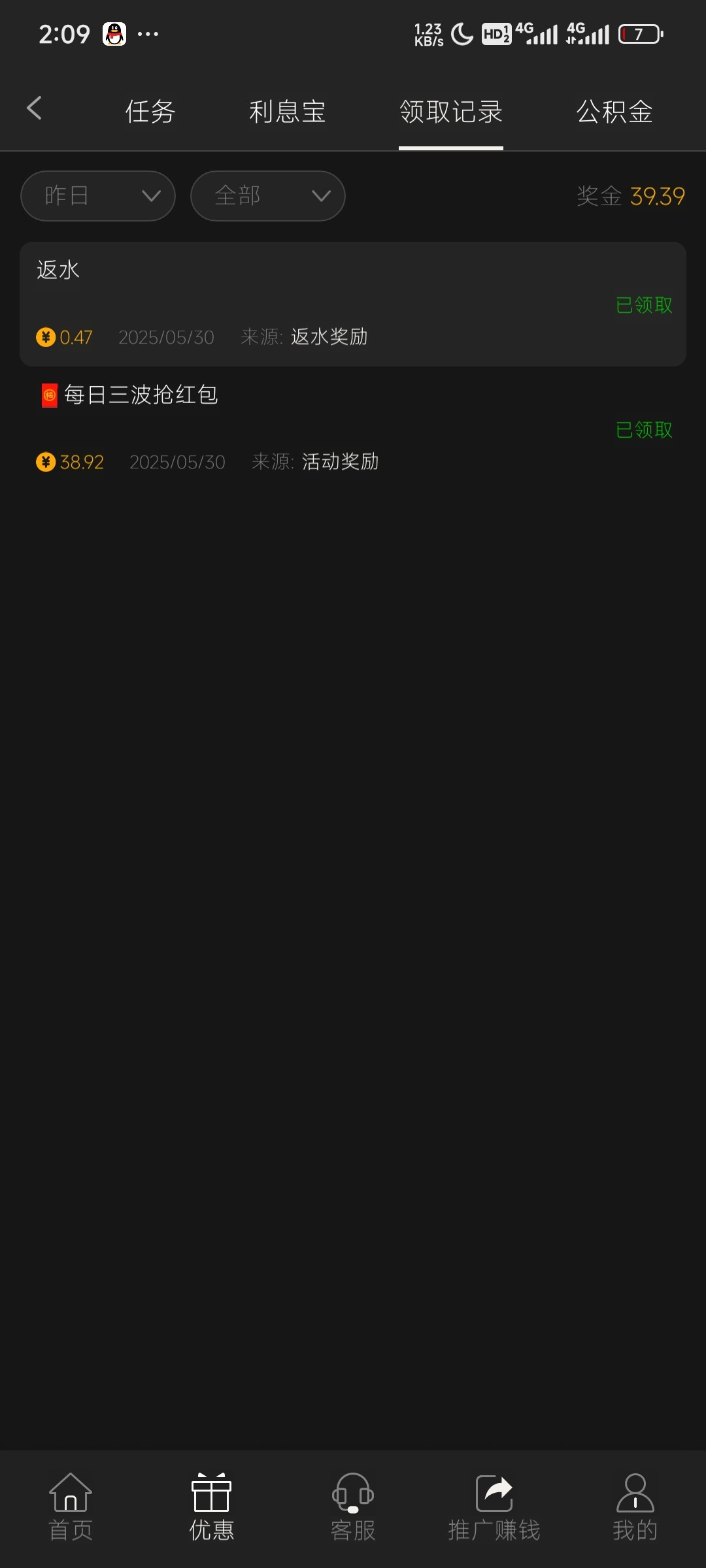Go back using the top-left arrow
This screenshot has height=1568, width=706.
pos(34,108)
